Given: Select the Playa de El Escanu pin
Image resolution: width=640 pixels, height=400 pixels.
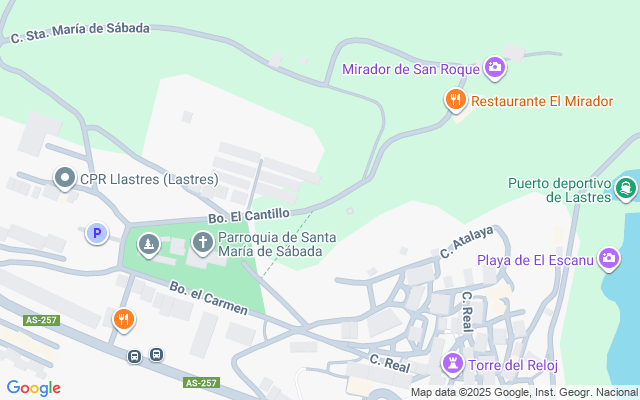Looking at the screenshot, I should click(609, 260).
